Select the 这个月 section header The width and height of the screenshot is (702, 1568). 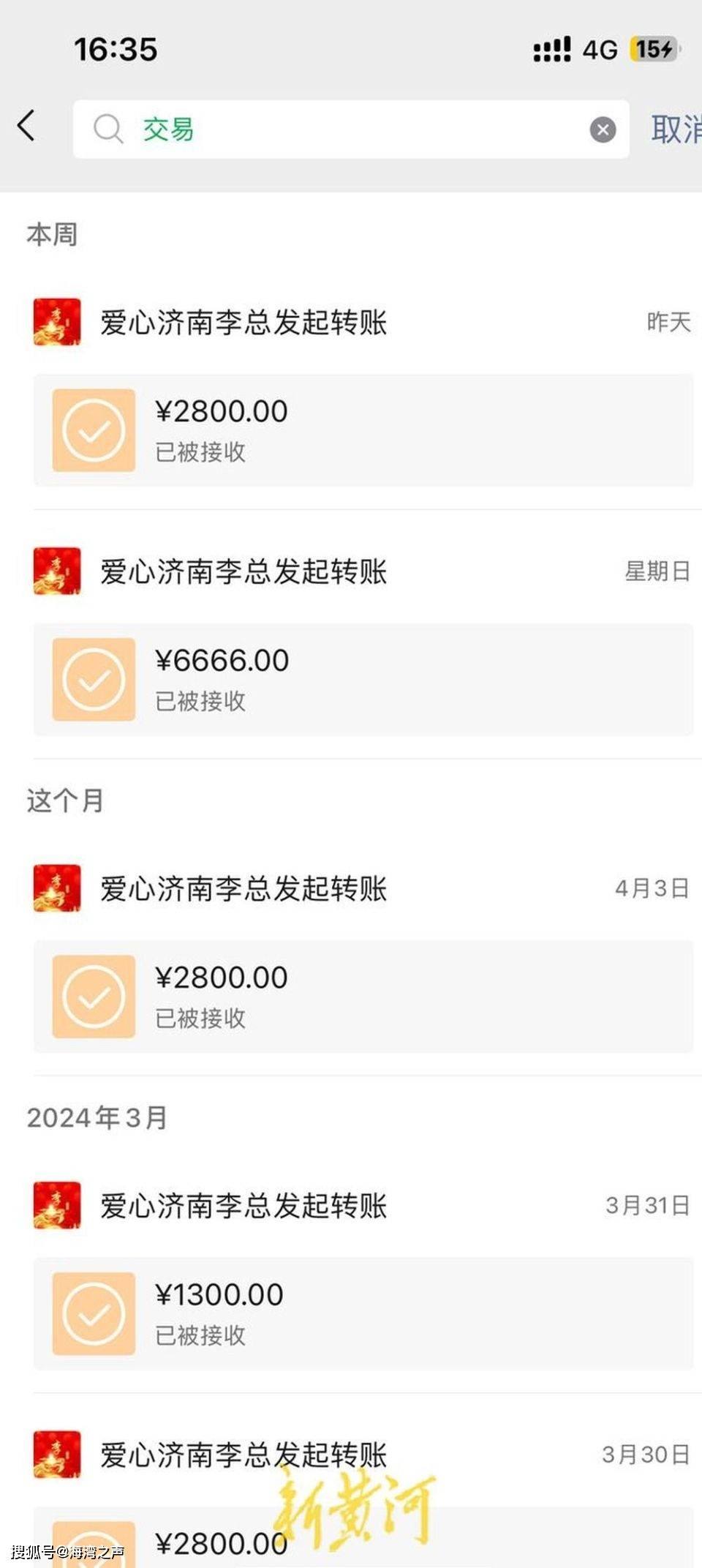pos(64,800)
